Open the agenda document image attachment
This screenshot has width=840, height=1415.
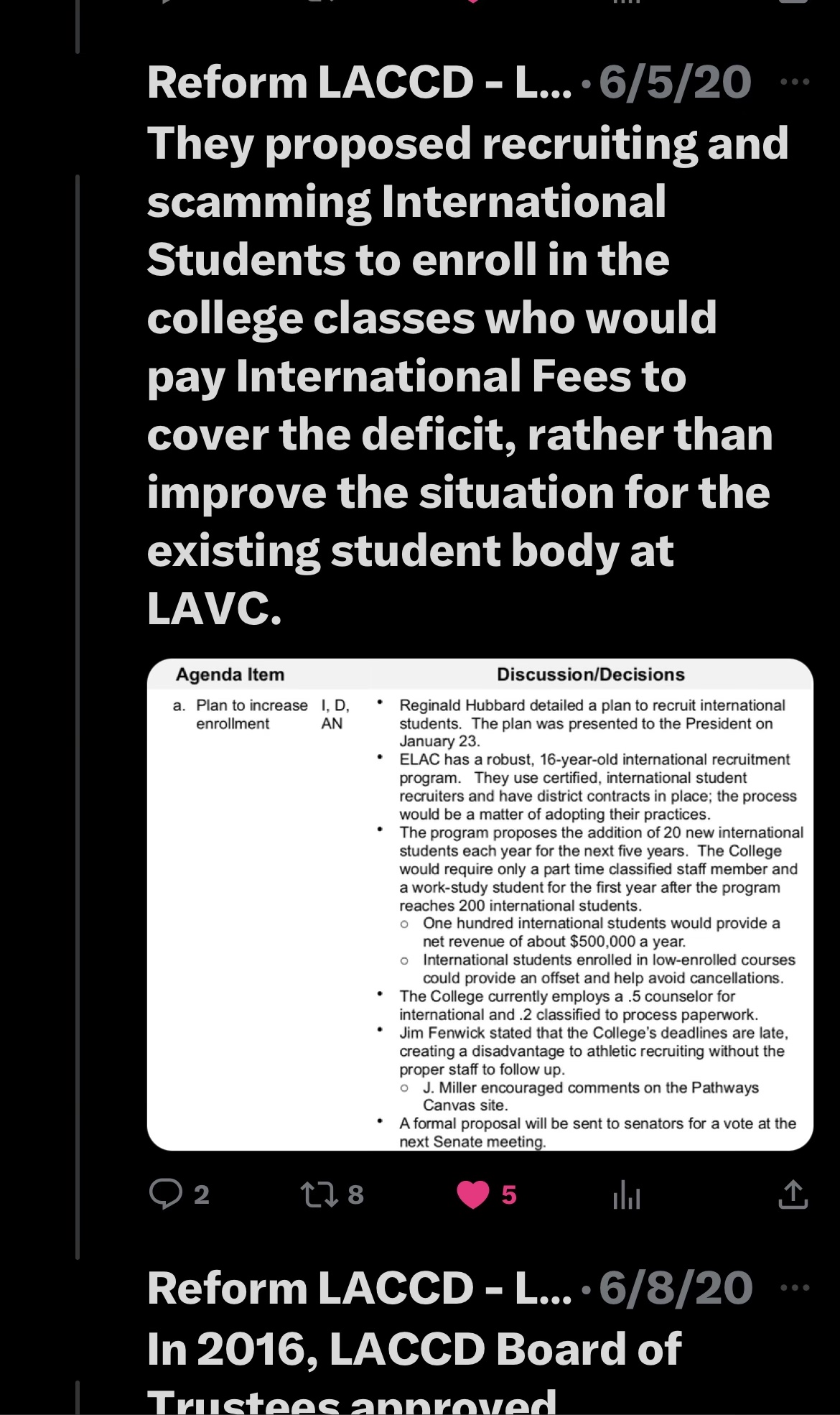[x=480, y=904]
